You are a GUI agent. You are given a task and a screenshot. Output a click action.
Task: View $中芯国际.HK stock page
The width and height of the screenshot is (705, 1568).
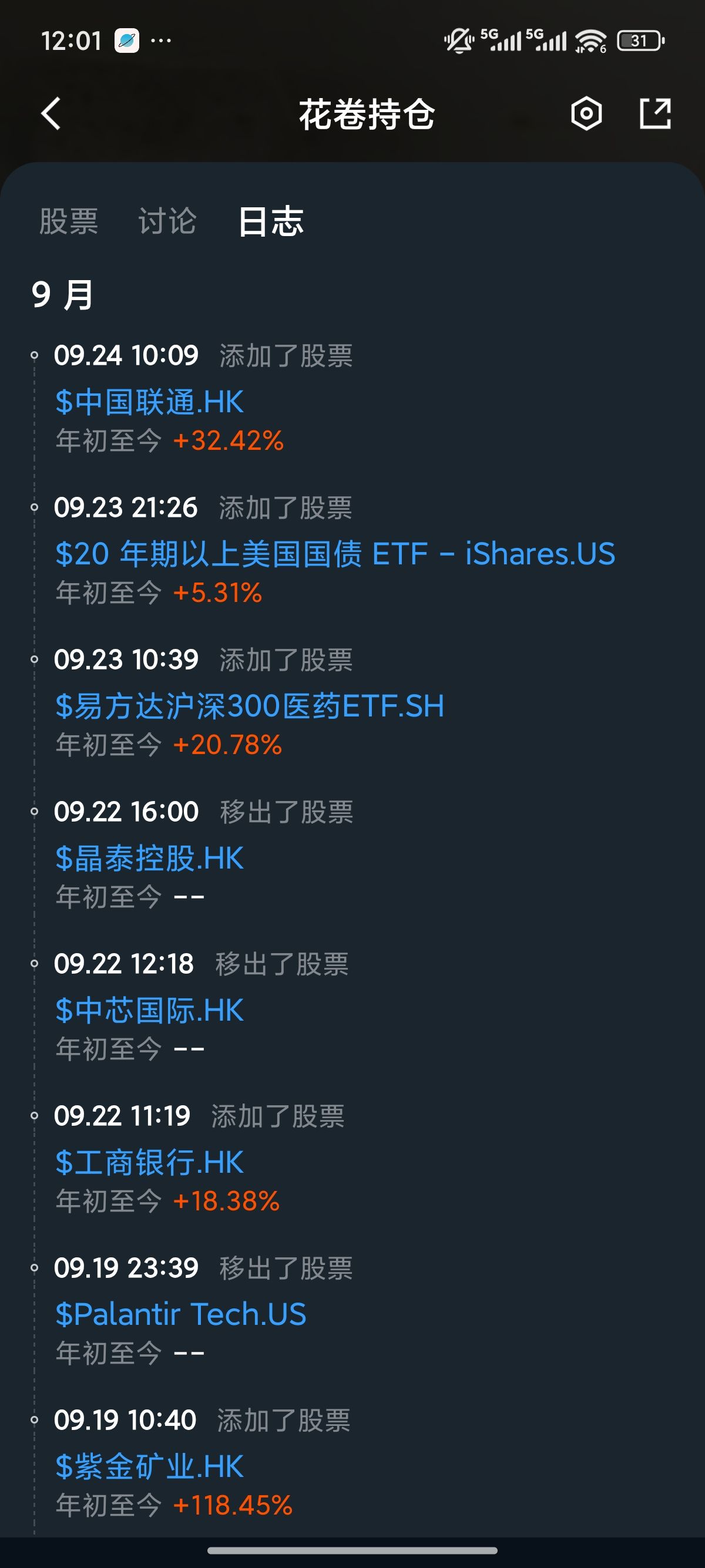(150, 1011)
